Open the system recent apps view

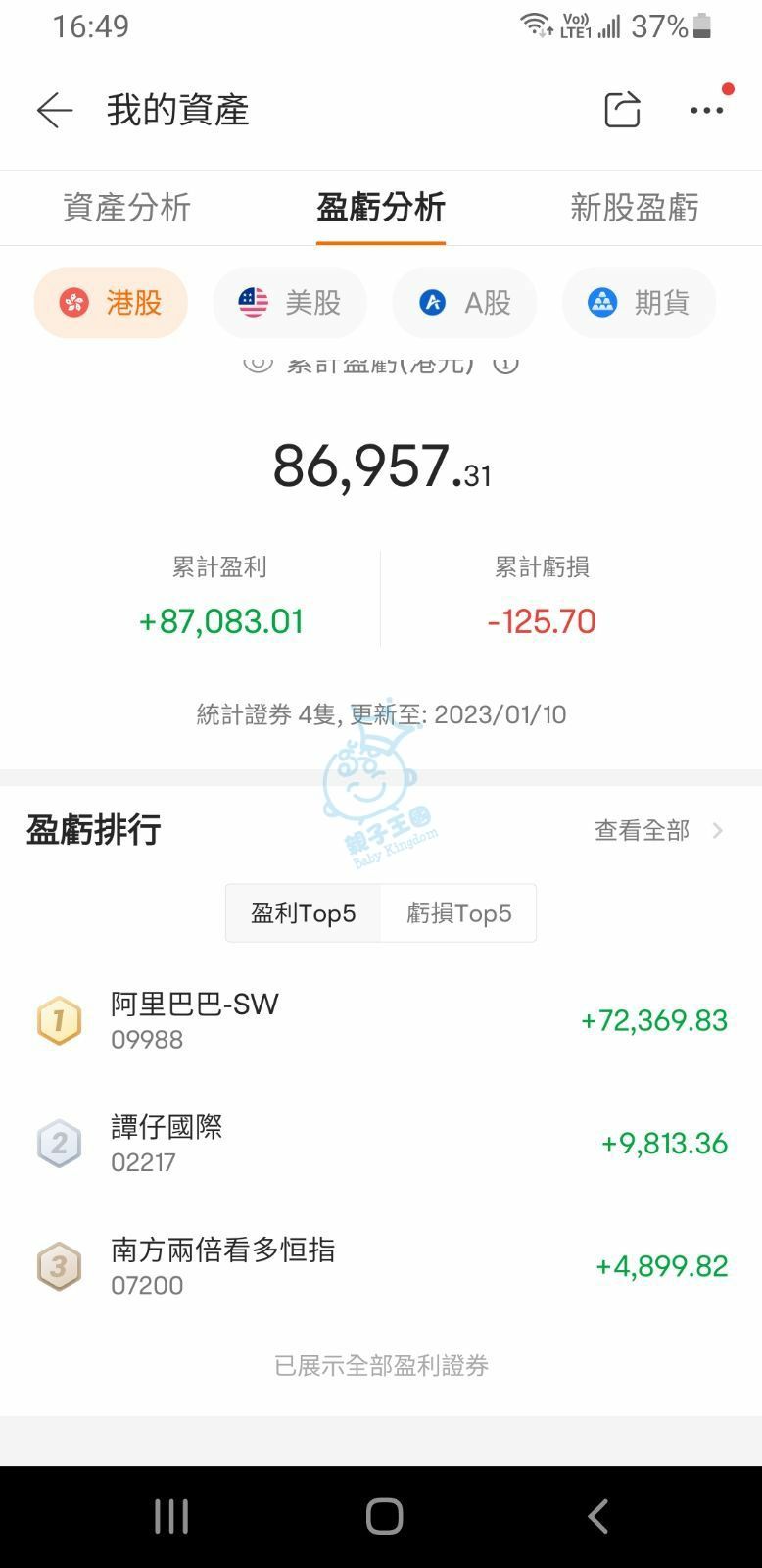(x=171, y=1516)
